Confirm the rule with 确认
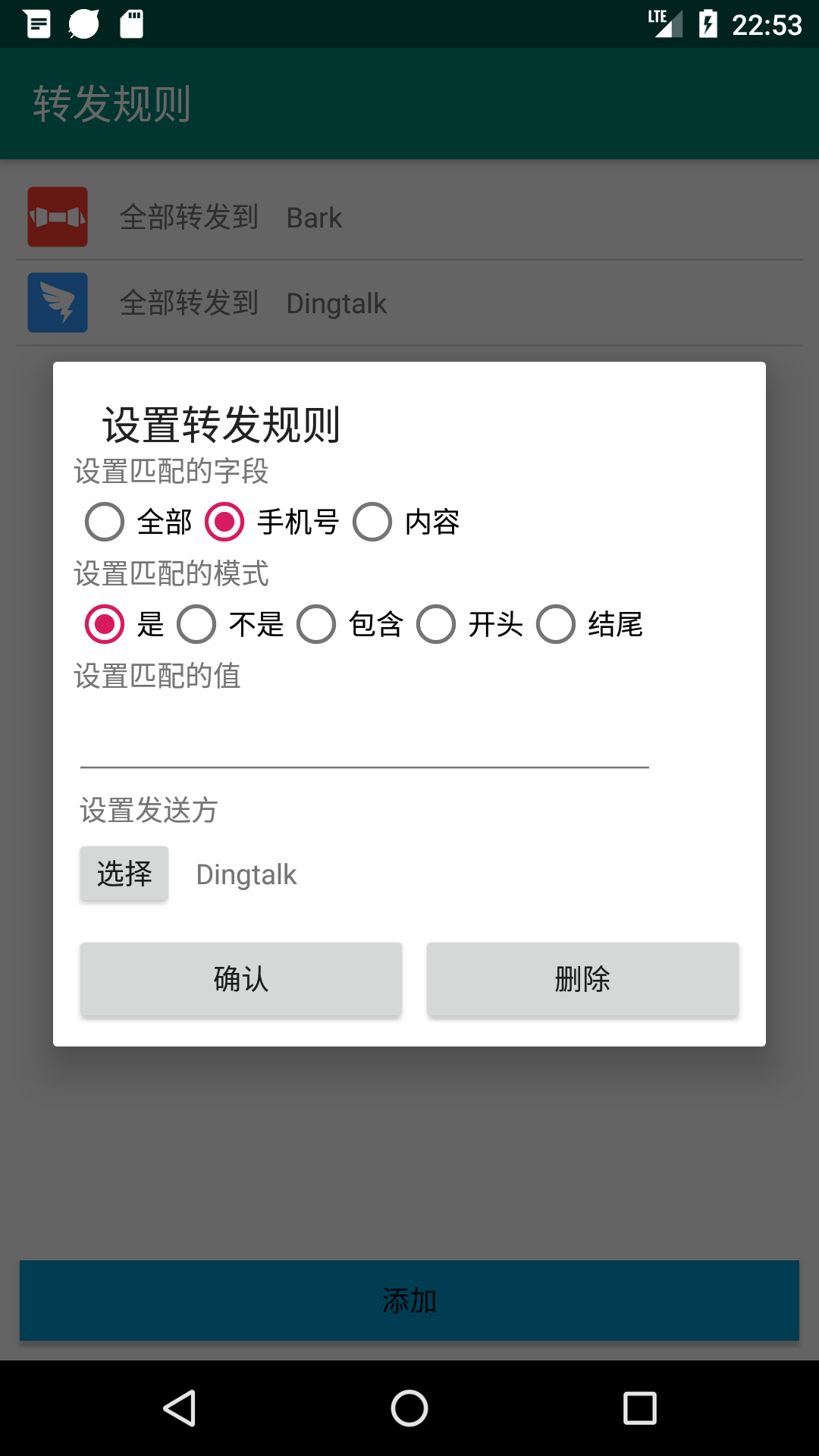Viewport: 819px width, 1456px height. [241, 979]
